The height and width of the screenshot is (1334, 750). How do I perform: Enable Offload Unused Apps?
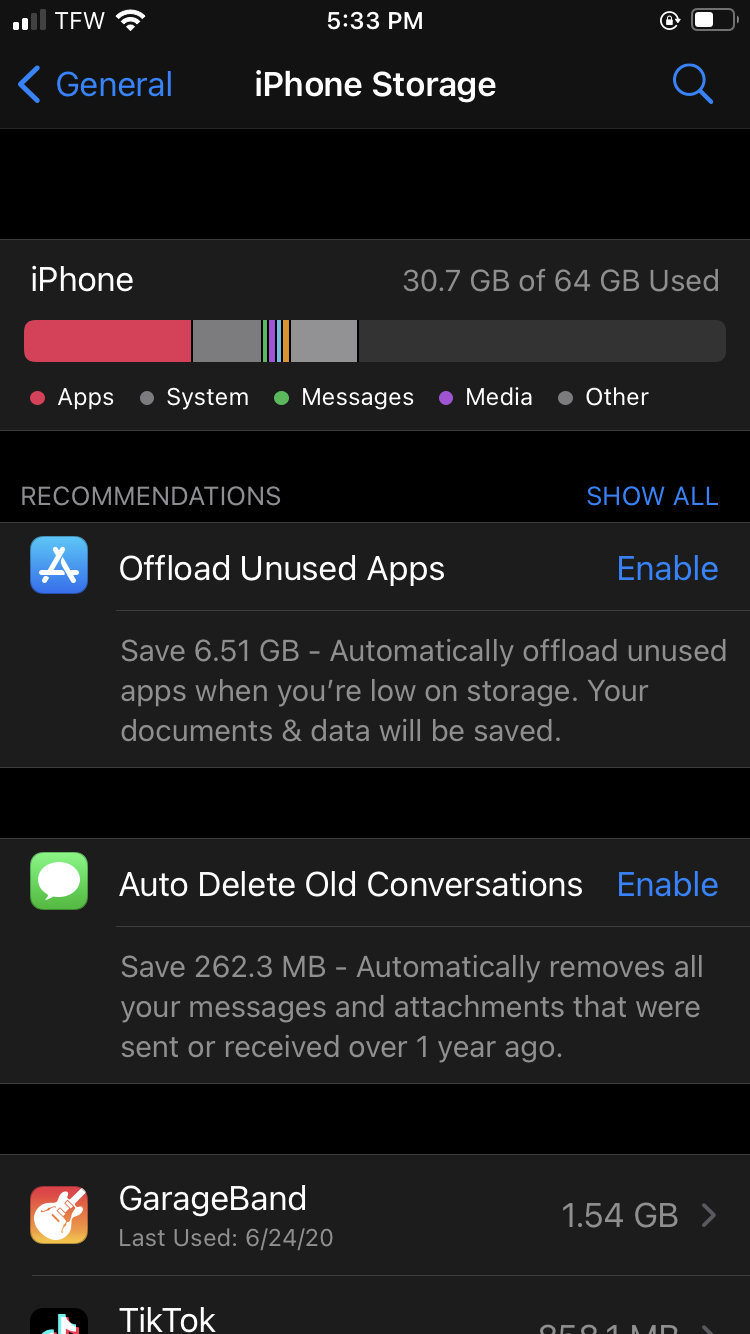click(667, 567)
